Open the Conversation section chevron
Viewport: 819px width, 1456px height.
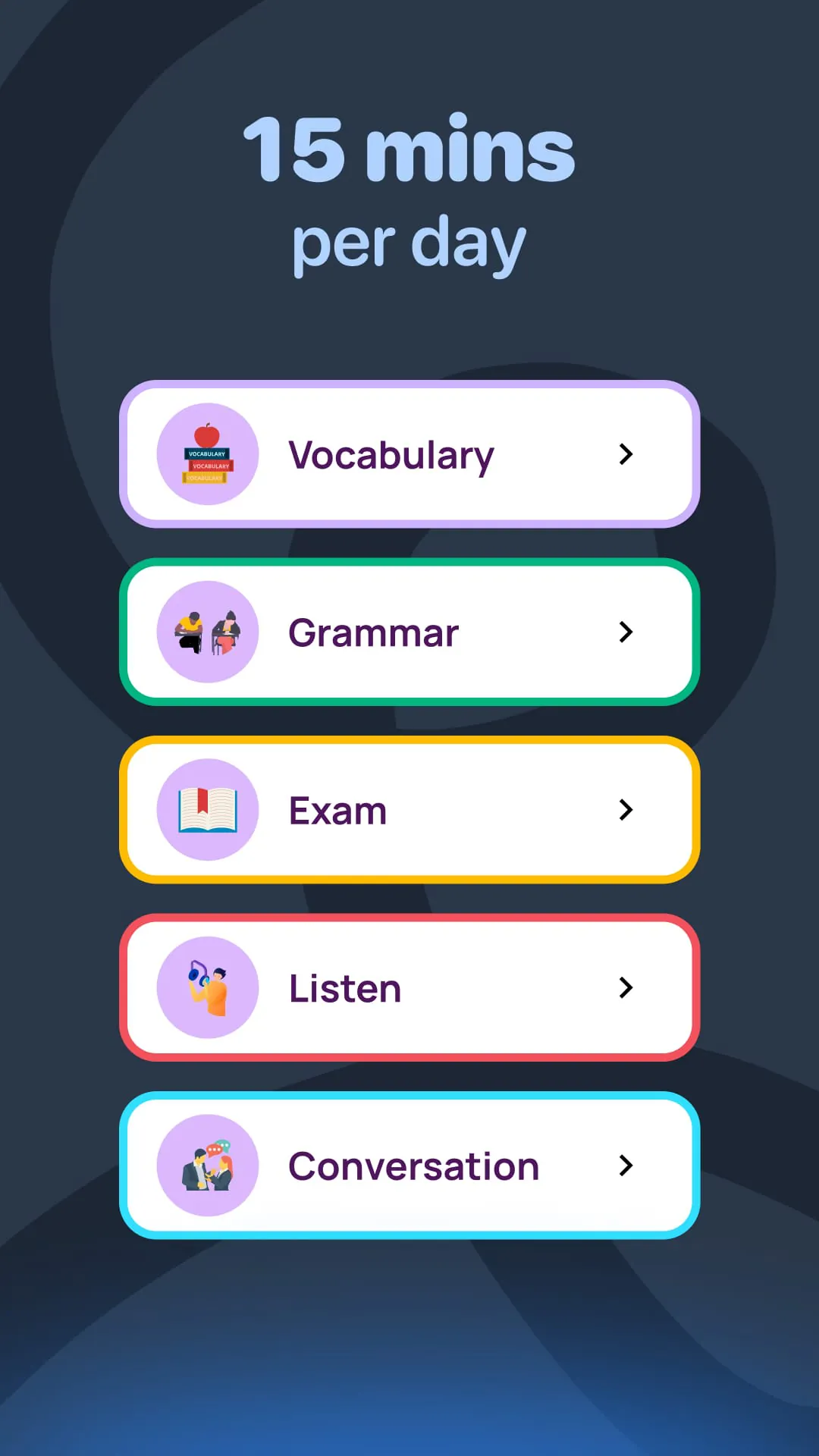(626, 1166)
